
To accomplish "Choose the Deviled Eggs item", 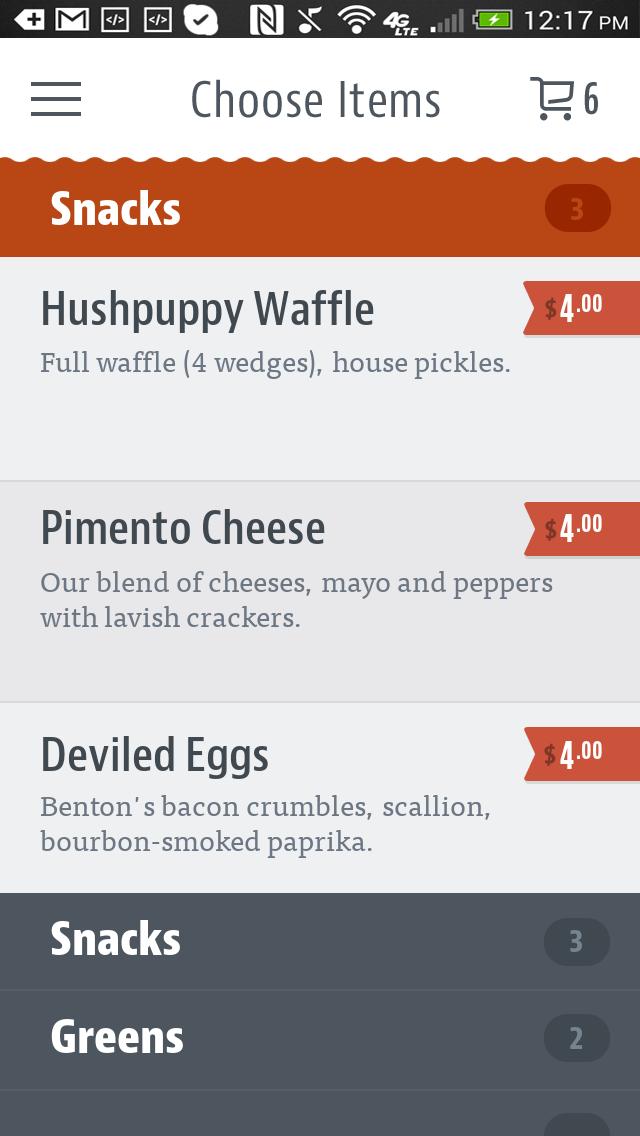I will click(280, 796).
